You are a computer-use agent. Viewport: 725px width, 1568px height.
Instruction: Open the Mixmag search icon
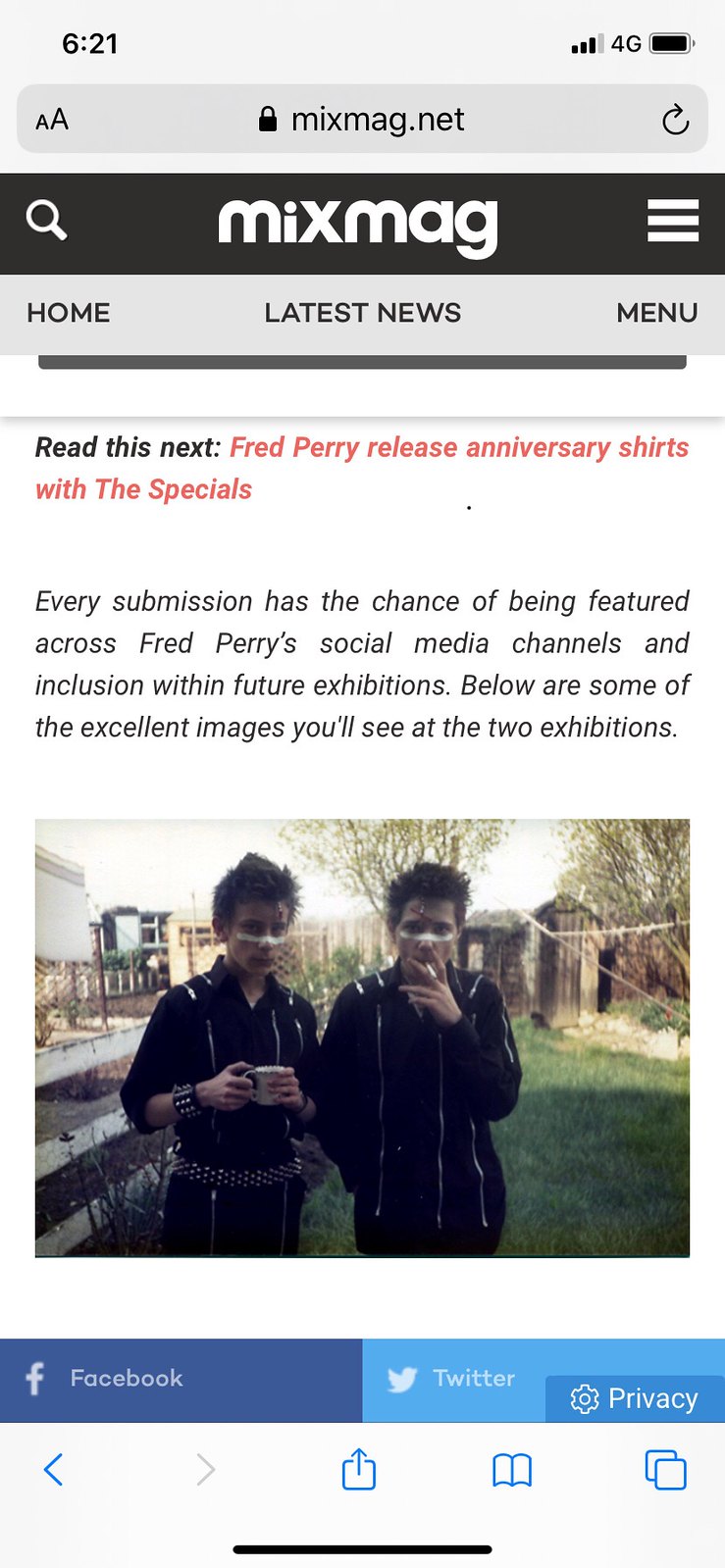click(x=46, y=222)
